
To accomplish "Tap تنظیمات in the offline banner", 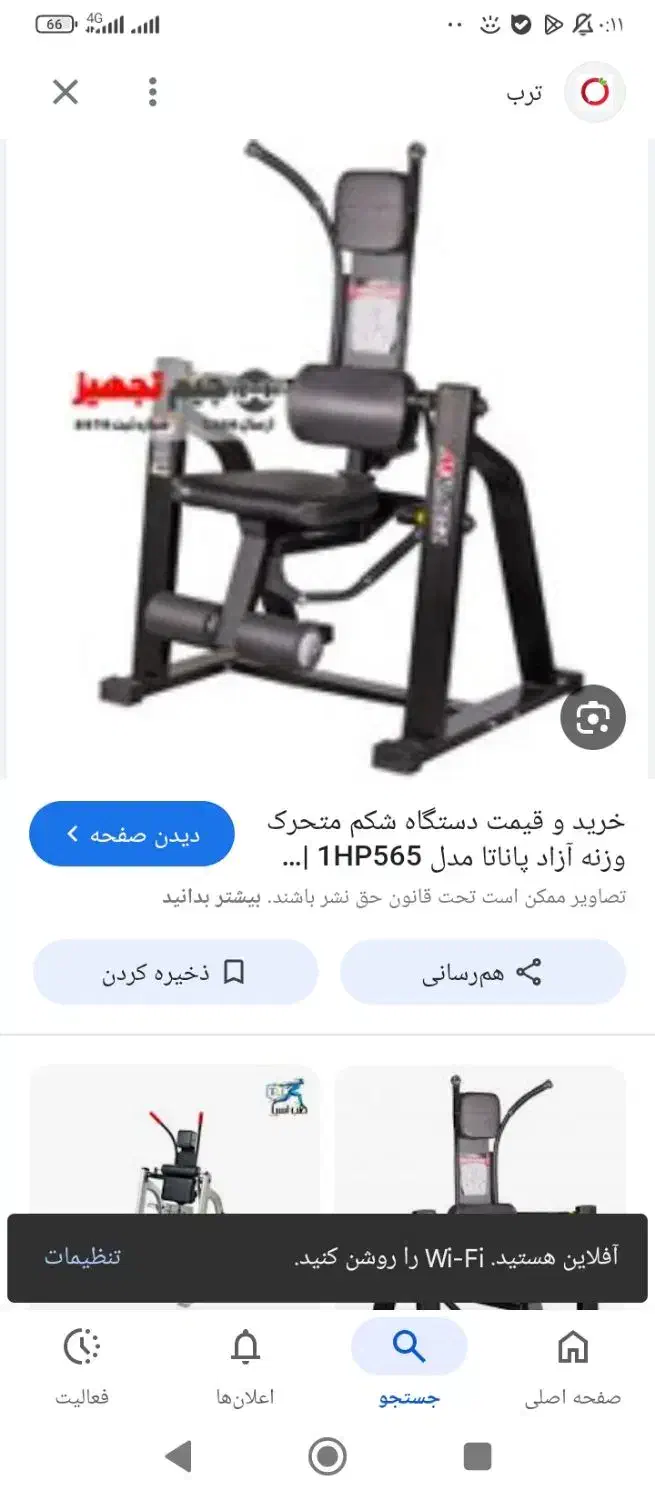I will 83,1257.
